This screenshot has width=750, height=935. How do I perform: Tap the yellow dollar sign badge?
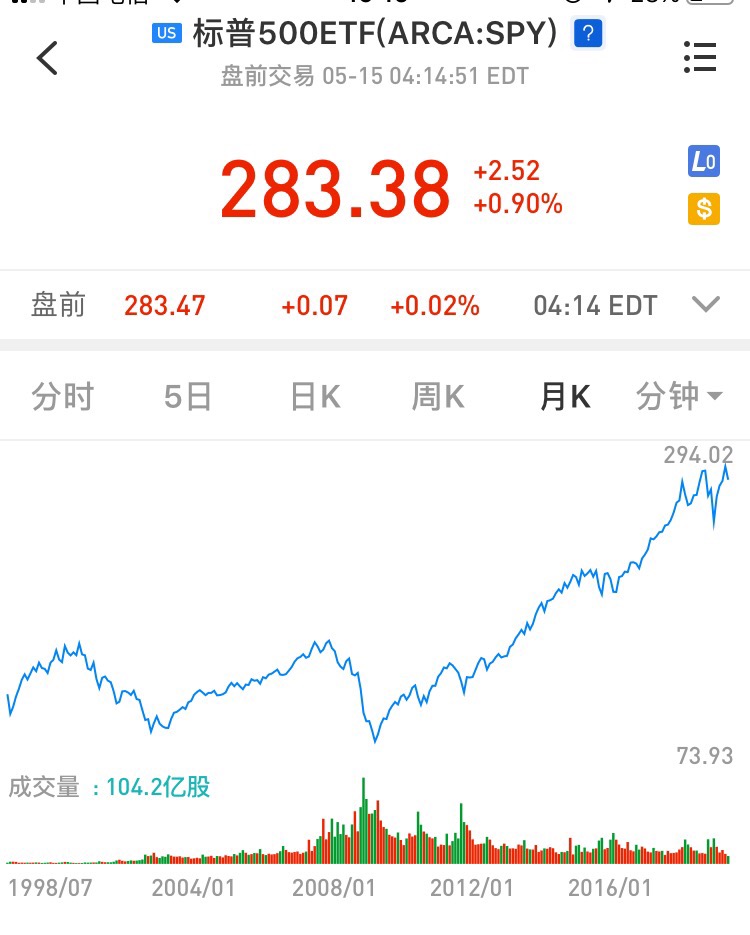tap(703, 209)
